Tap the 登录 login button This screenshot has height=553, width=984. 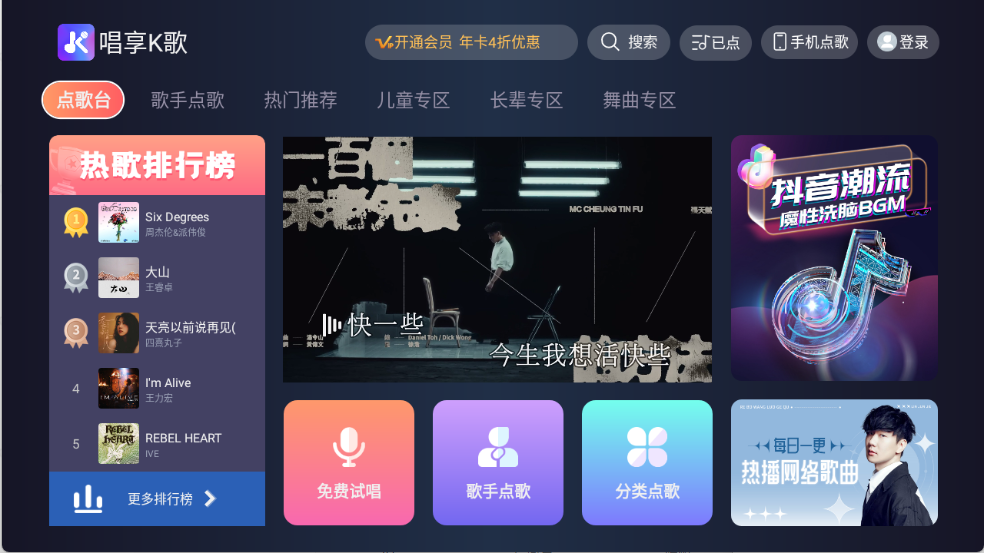point(902,42)
